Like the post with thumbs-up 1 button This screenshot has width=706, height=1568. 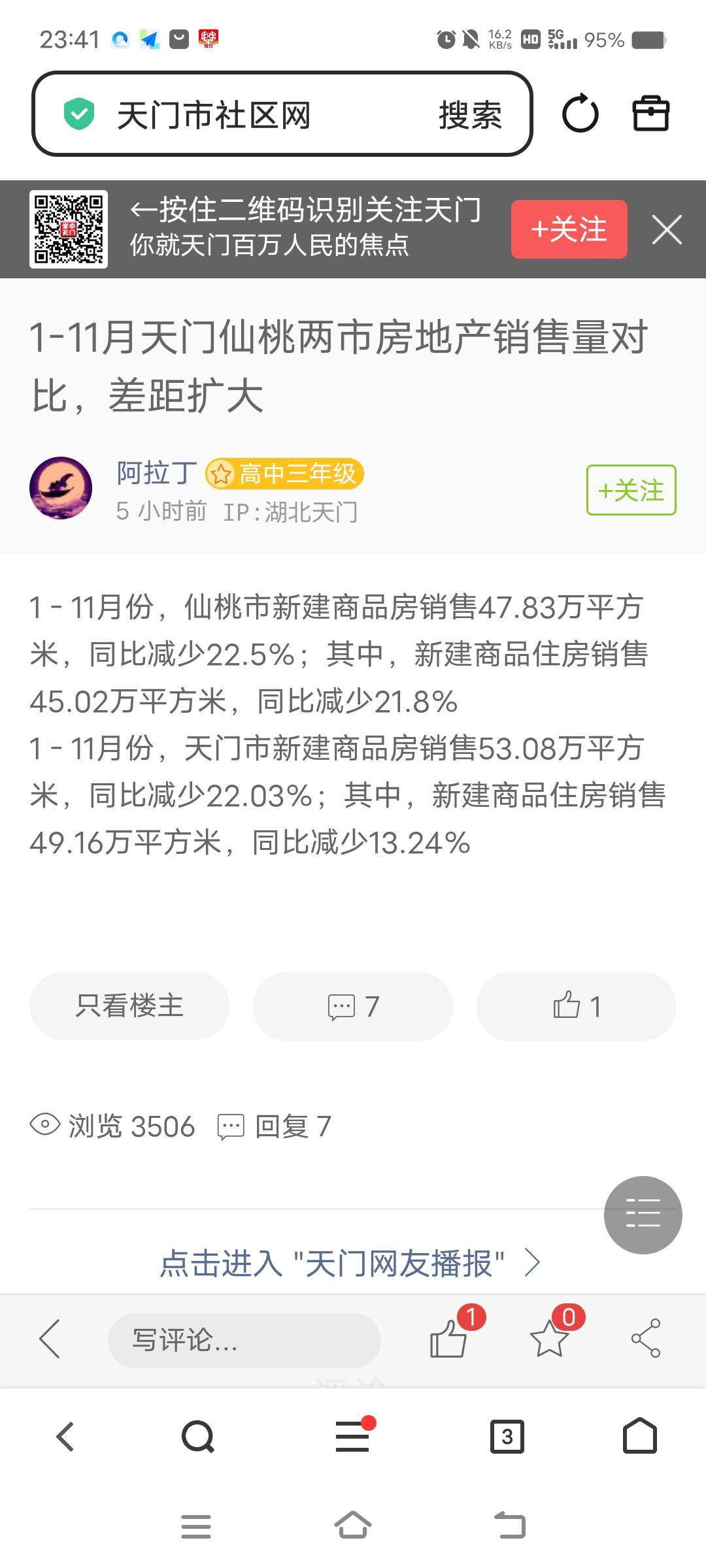tap(576, 1005)
